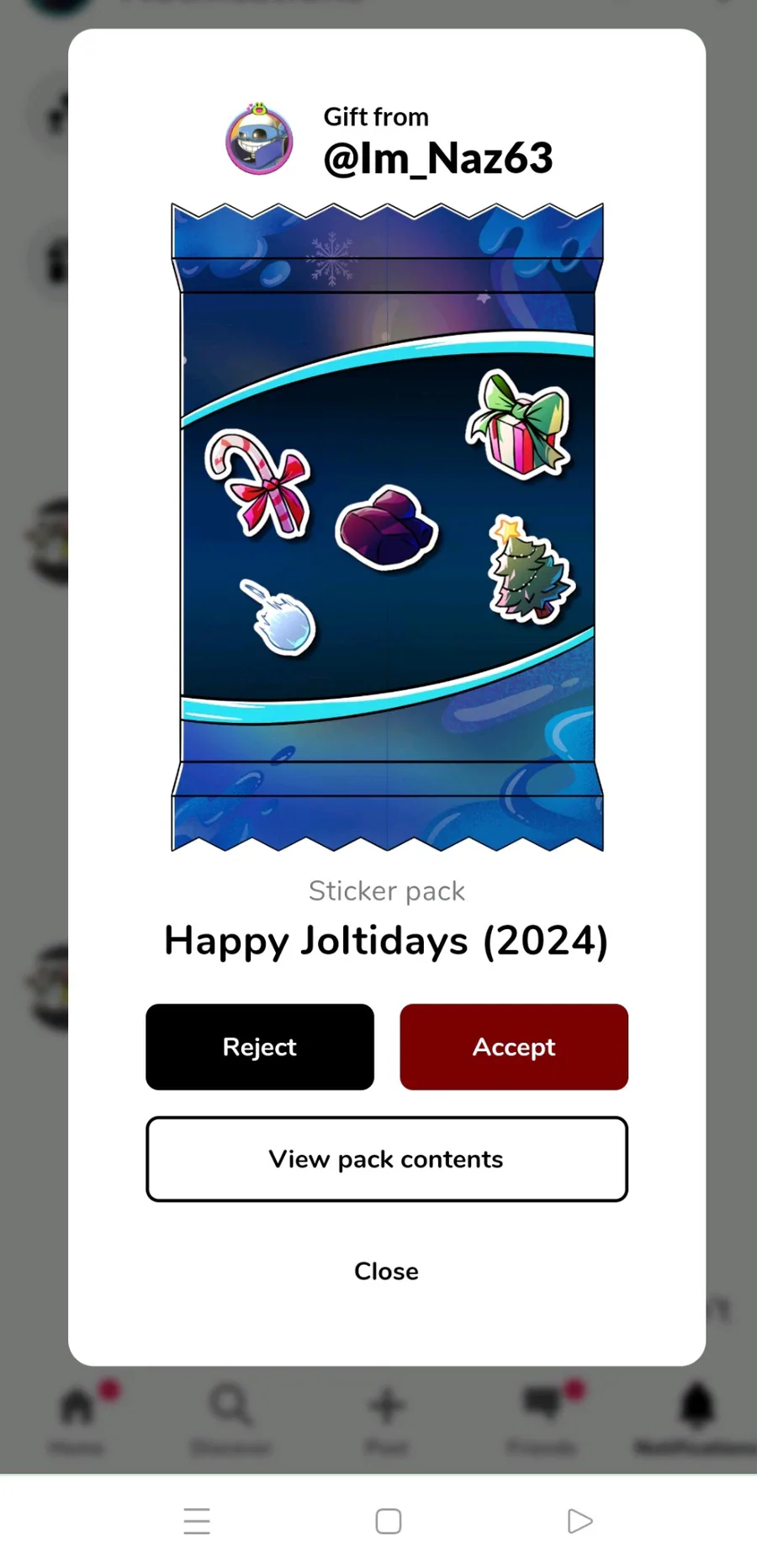Close the gift dialog
Image resolution: width=757 pixels, height=1568 pixels.
pos(386,1271)
